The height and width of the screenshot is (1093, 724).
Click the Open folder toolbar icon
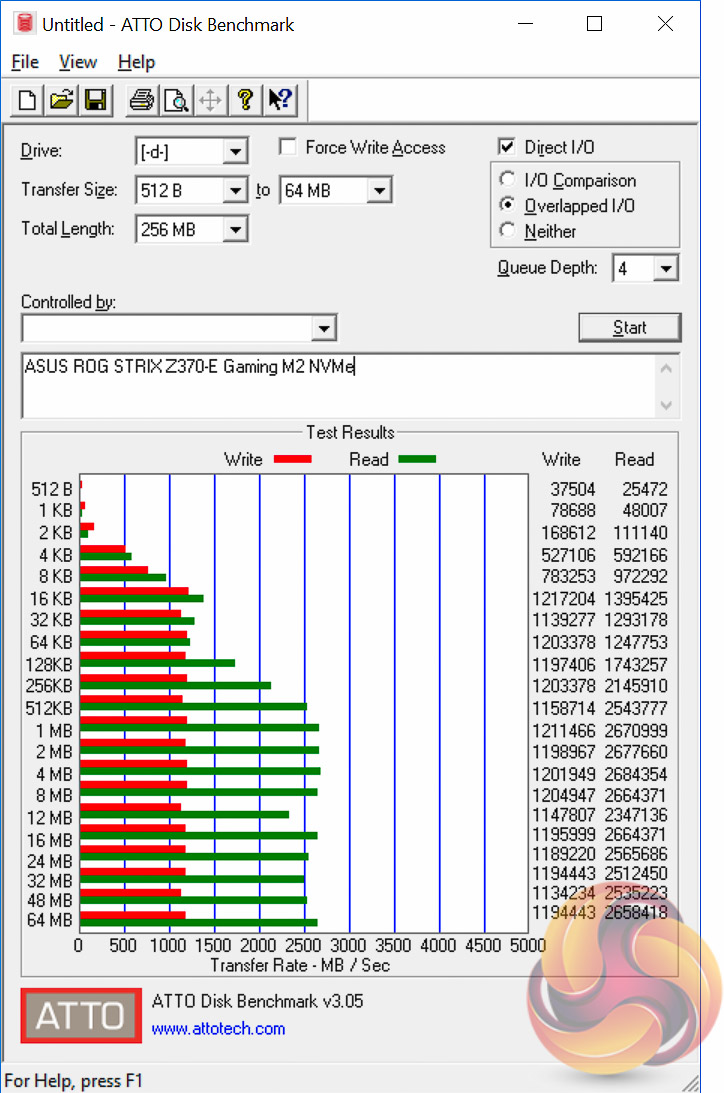click(62, 99)
